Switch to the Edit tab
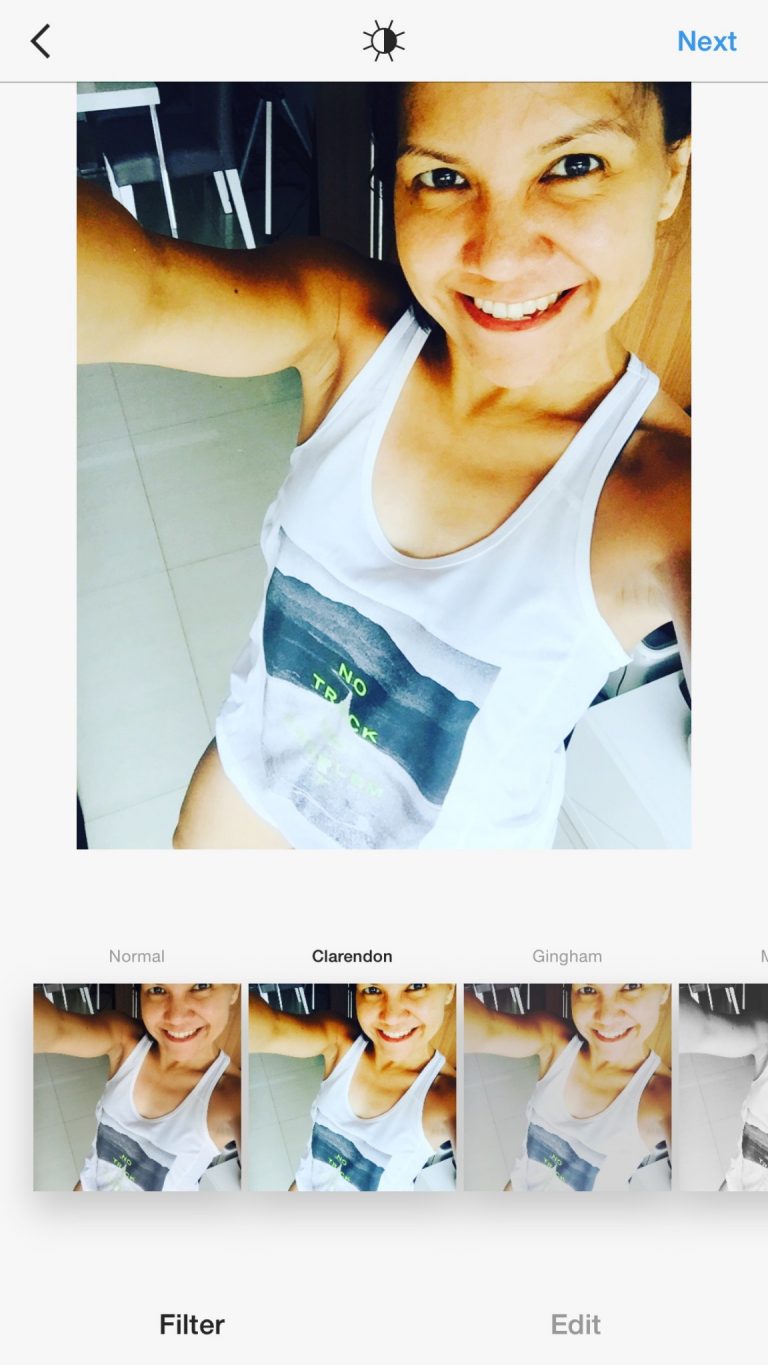Viewport: 768px width, 1365px height. click(576, 1324)
